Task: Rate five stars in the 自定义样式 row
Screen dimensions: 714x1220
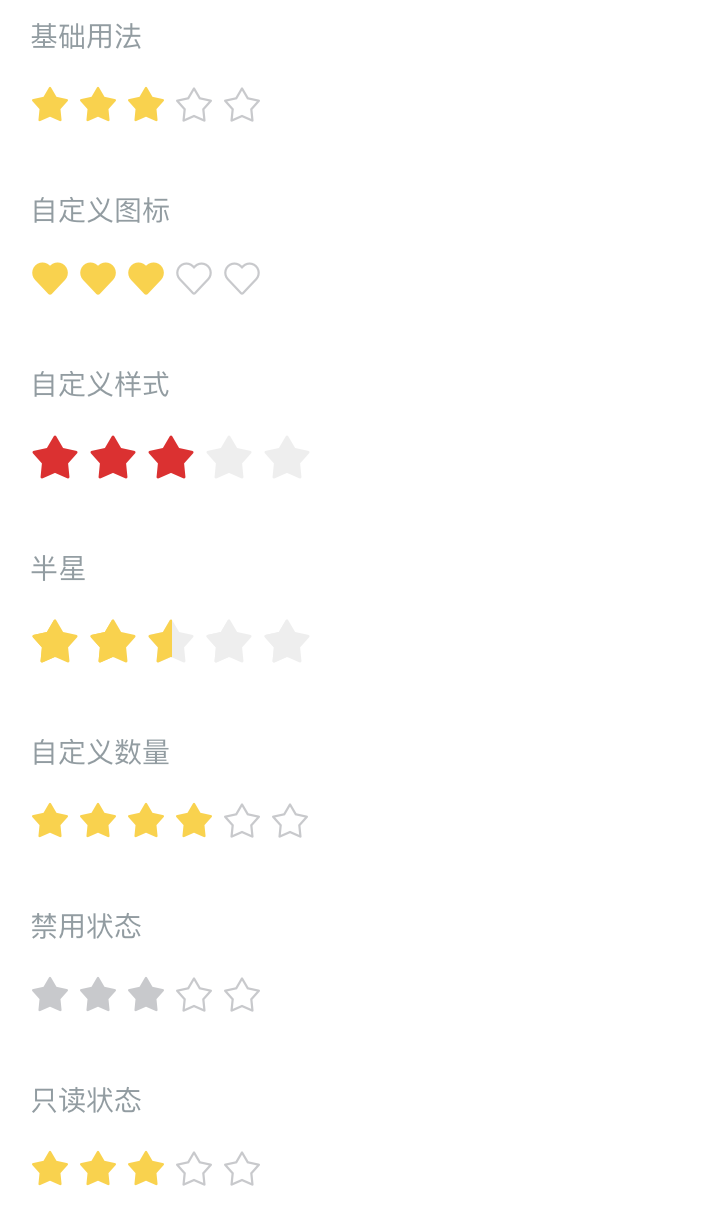Action: tap(287, 458)
